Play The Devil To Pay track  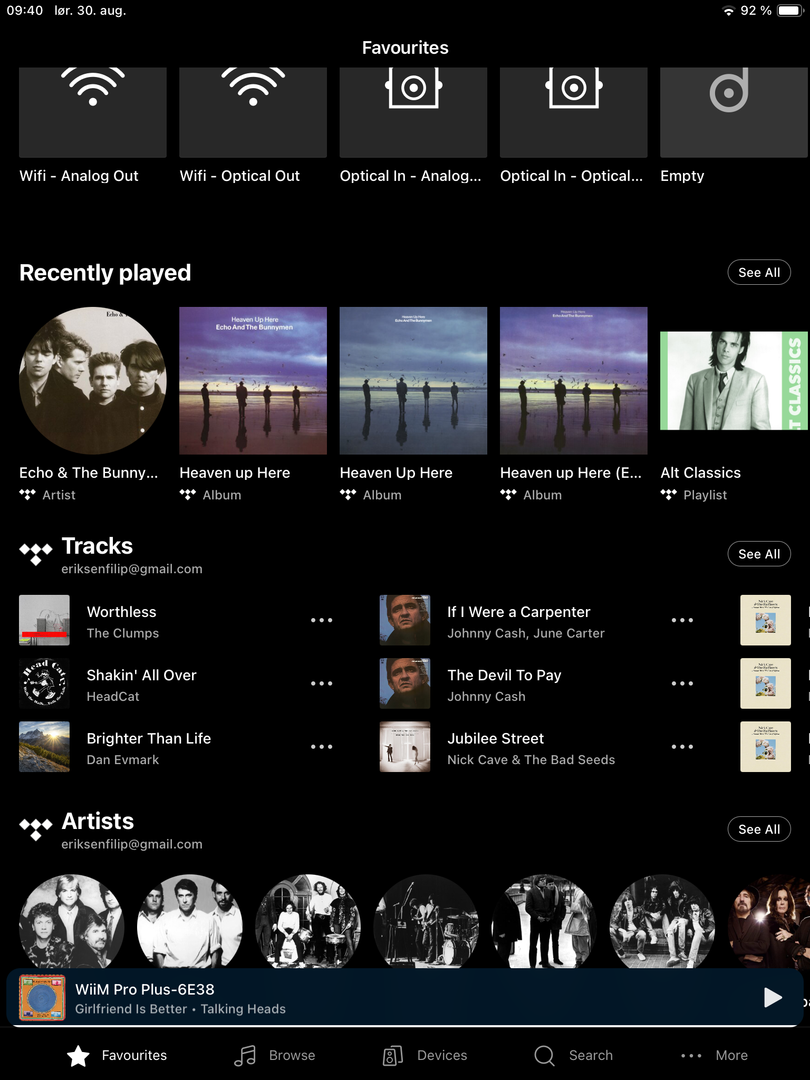[504, 683]
